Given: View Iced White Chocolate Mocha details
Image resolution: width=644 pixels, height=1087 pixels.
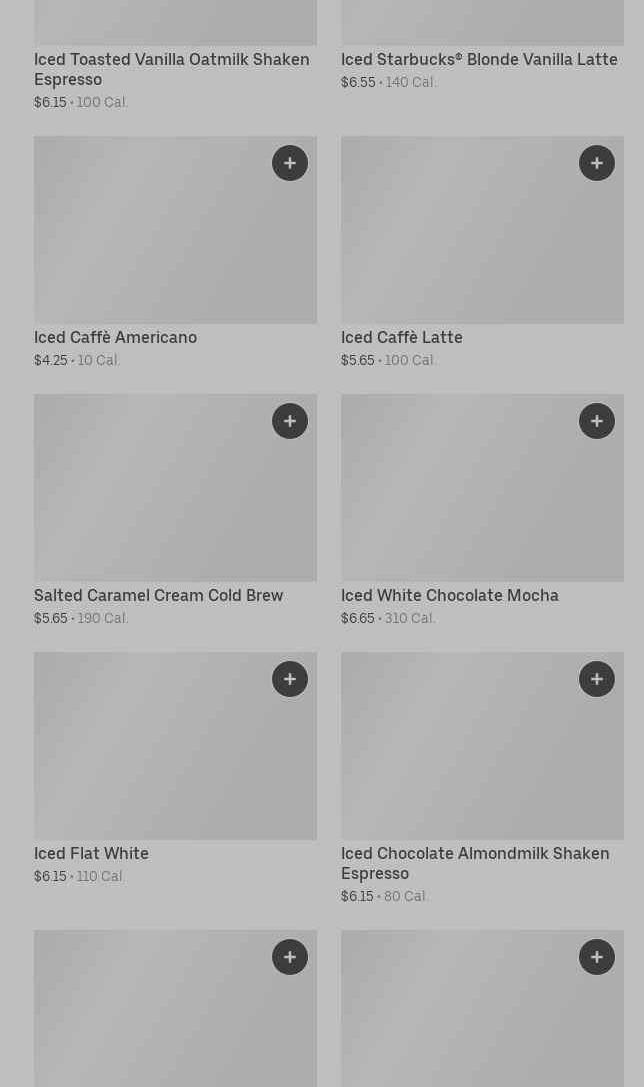Looking at the screenshot, I should pos(450,596).
